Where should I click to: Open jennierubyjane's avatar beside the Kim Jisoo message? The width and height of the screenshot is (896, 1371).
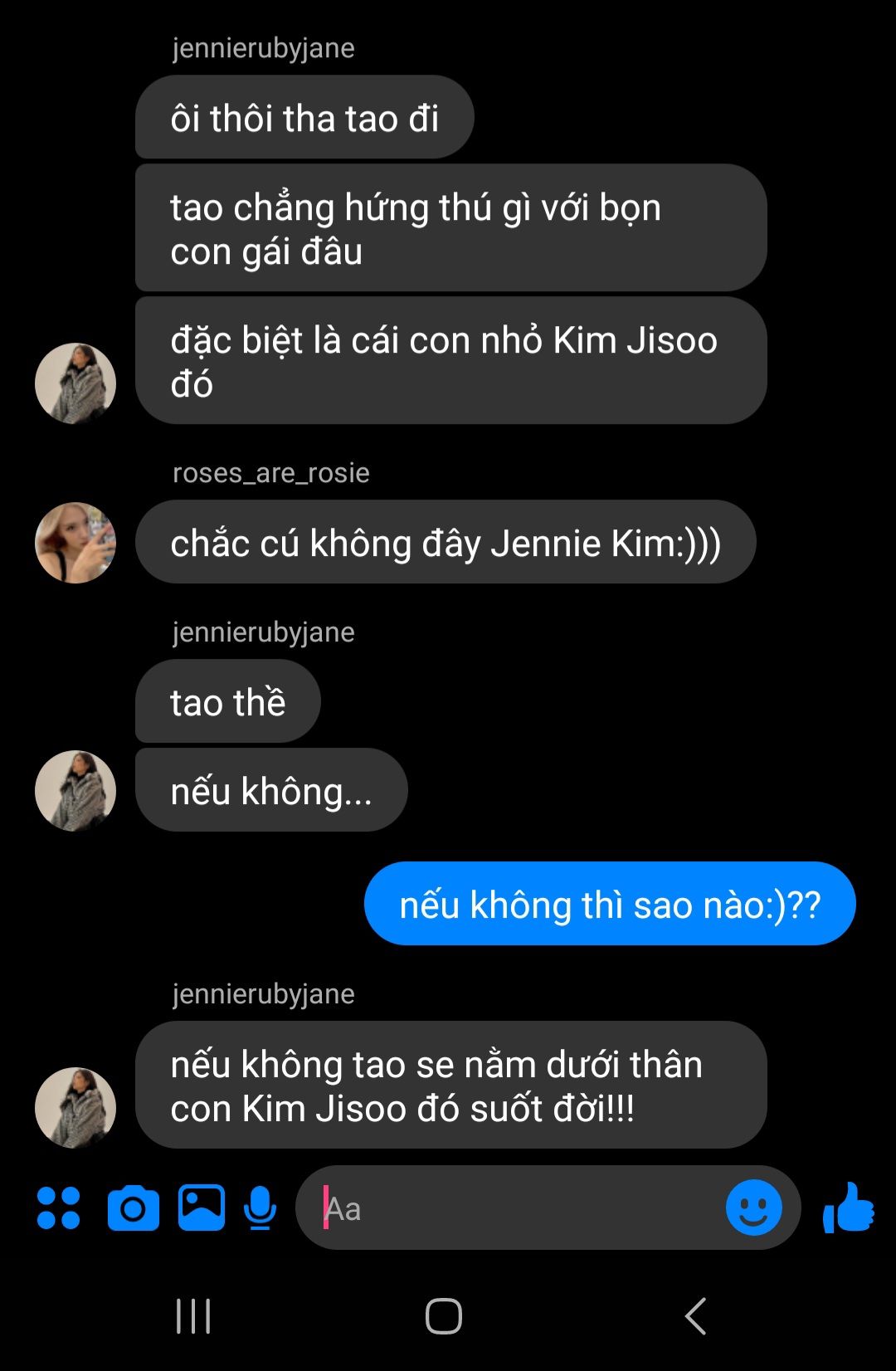[x=75, y=383]
